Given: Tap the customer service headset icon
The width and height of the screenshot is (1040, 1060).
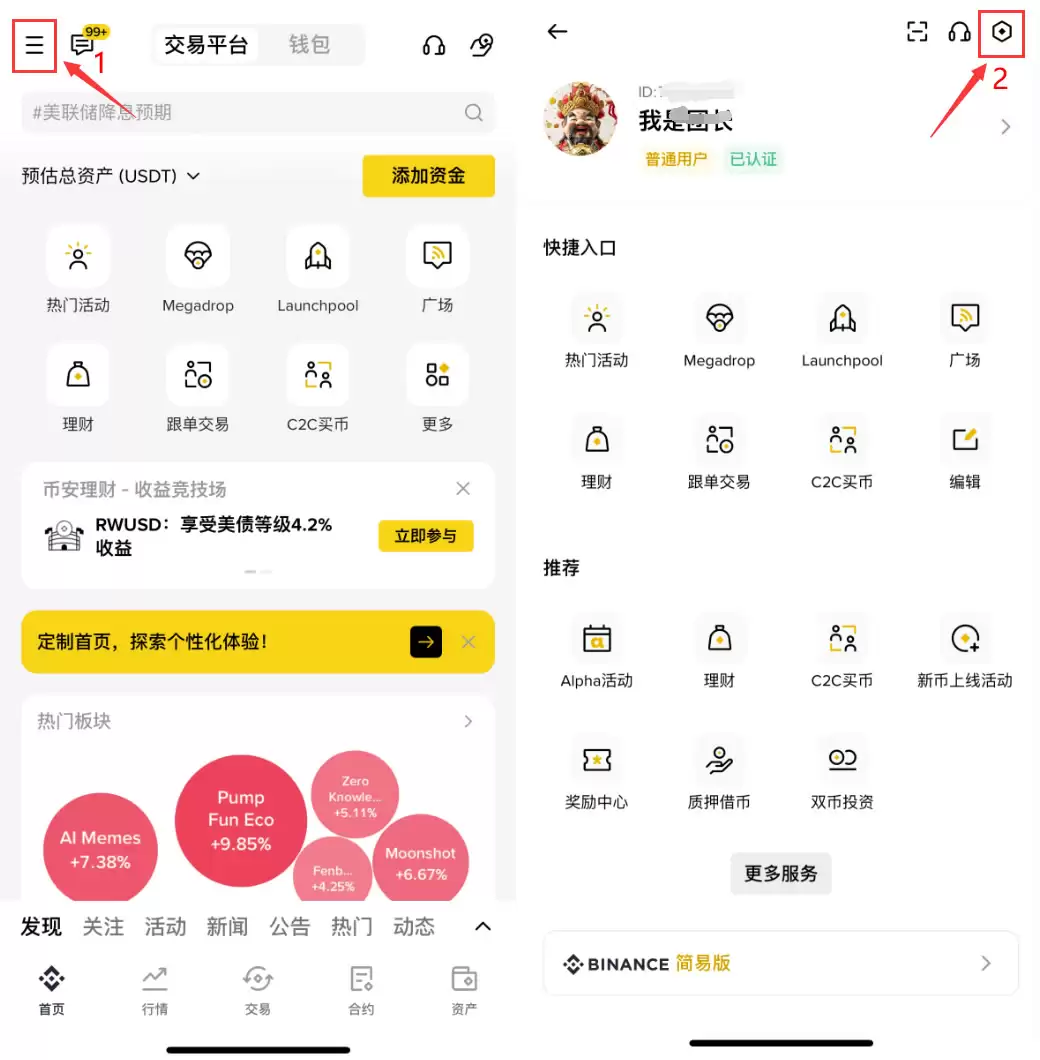Looking at the screenshot, I should pos(959,32).
